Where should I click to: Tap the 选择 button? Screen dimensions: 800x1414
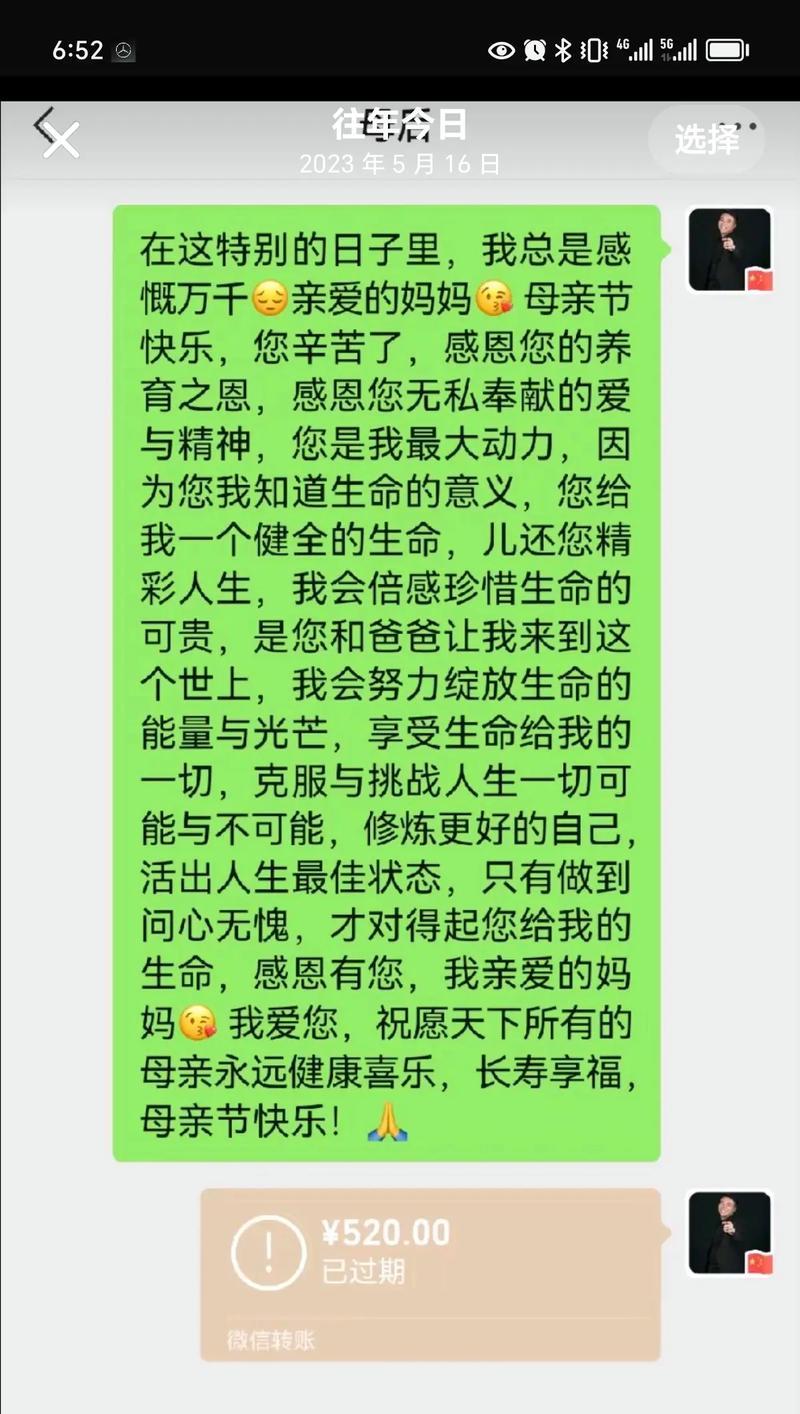[707, 140]
